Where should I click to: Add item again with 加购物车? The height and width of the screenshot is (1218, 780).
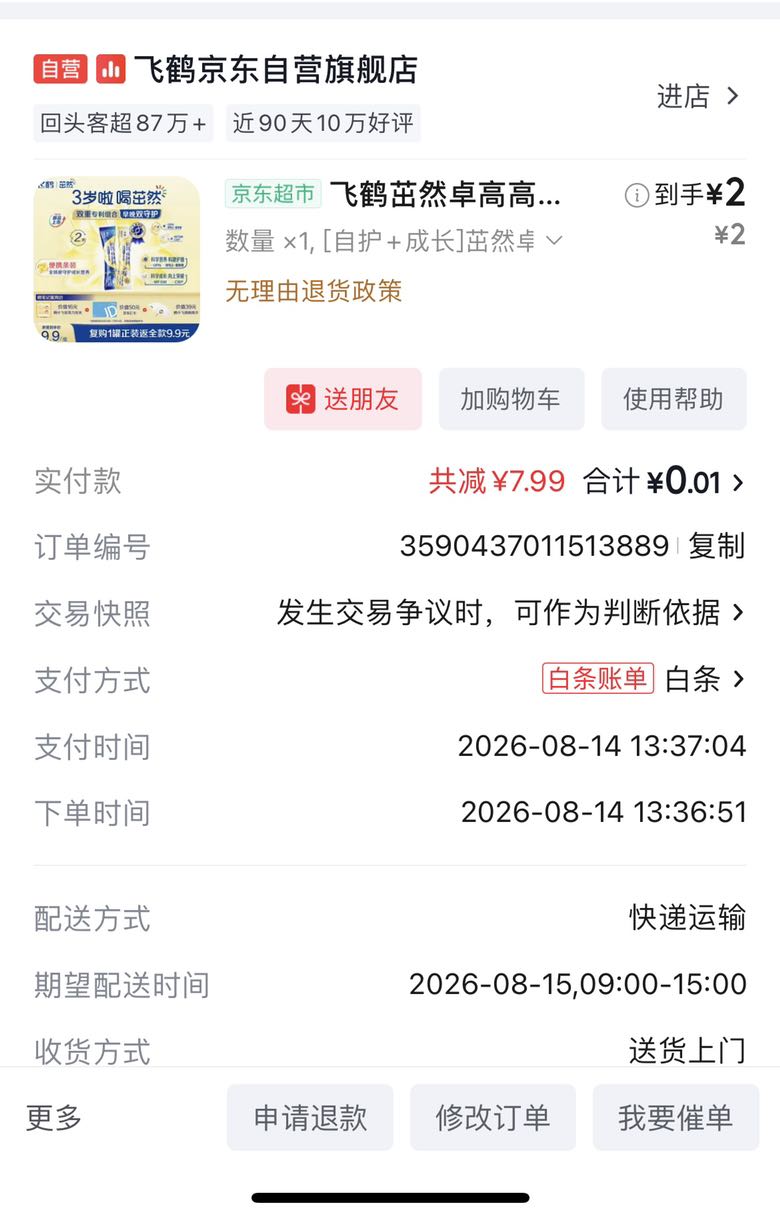coord(511,399)
